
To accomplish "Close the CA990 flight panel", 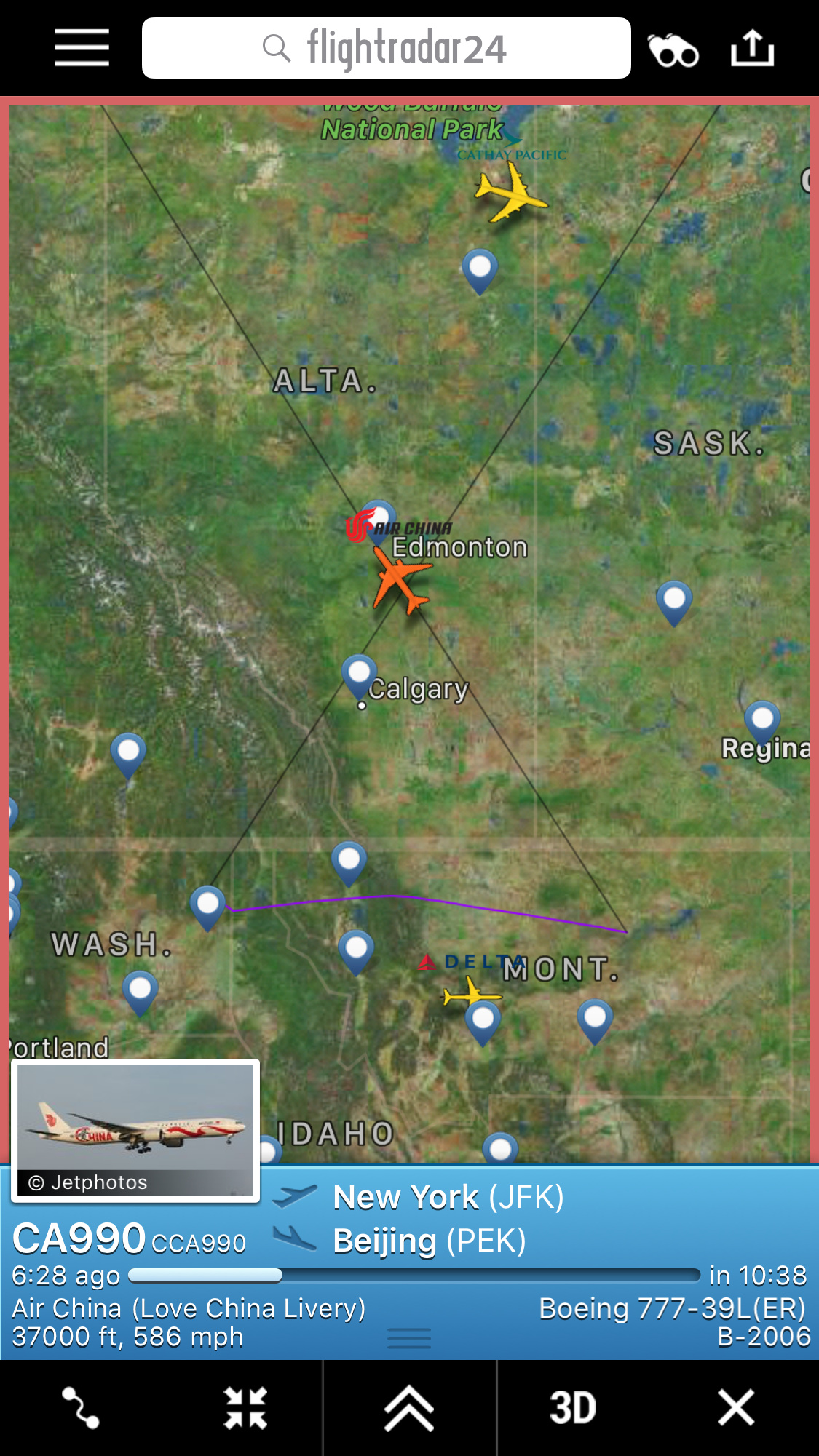I will click(x=736, y=1407).
